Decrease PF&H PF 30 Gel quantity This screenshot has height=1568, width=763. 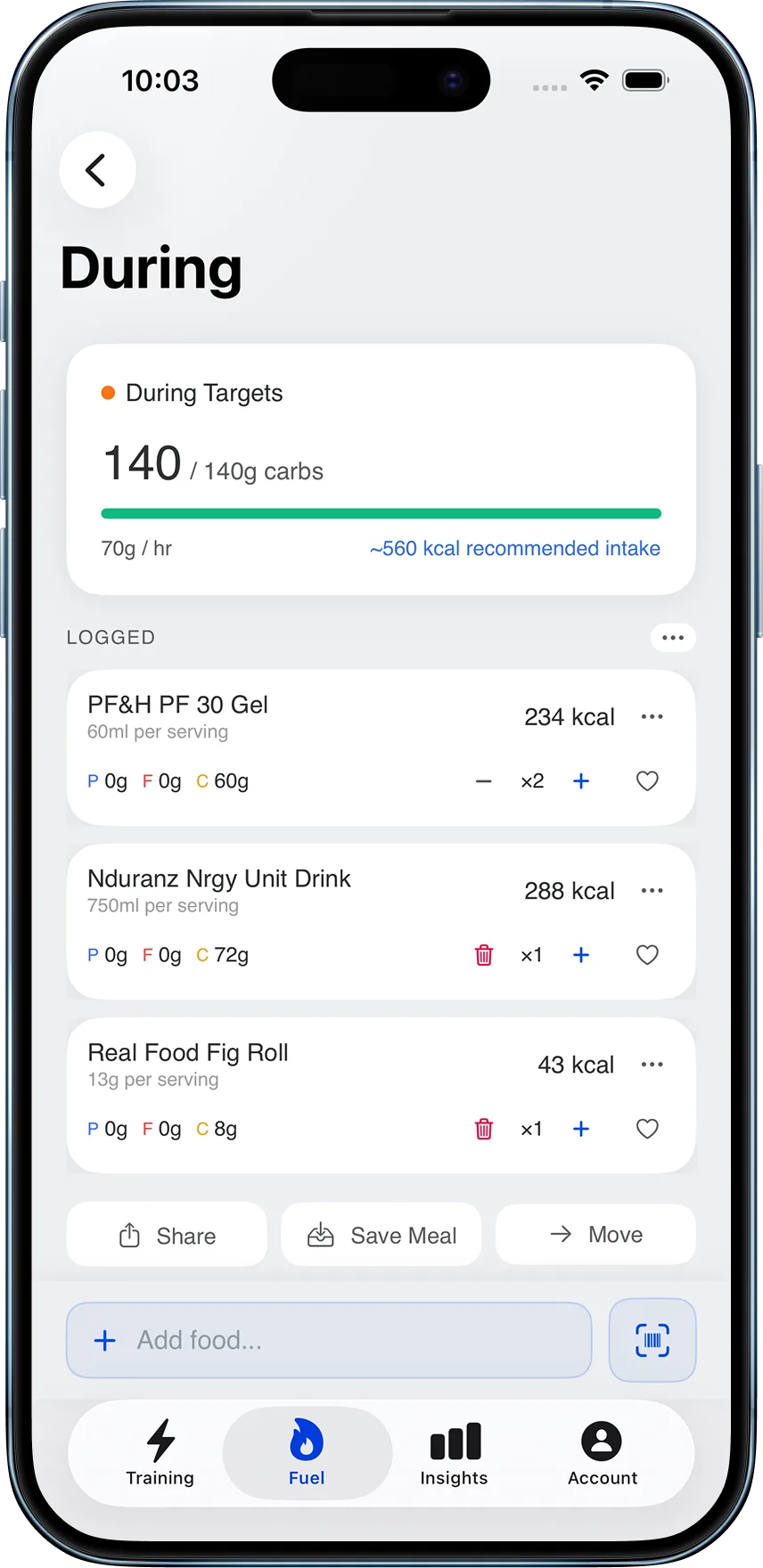click(x=484, y=781)
